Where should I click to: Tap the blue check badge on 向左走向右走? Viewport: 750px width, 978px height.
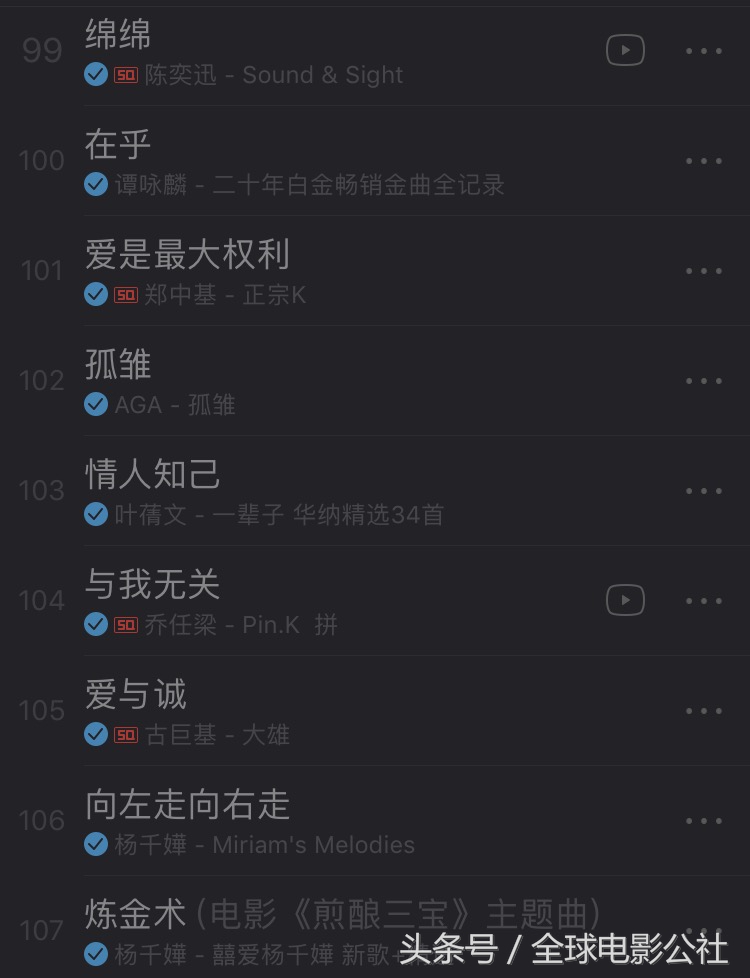click(96, 844)
